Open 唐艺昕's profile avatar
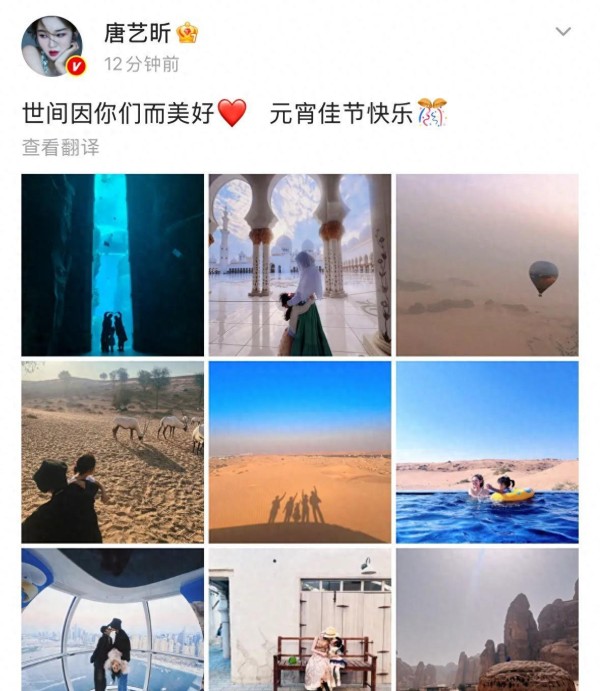This screenshot has width=600, height=691. pyautogui.click(x=52, y=46)
